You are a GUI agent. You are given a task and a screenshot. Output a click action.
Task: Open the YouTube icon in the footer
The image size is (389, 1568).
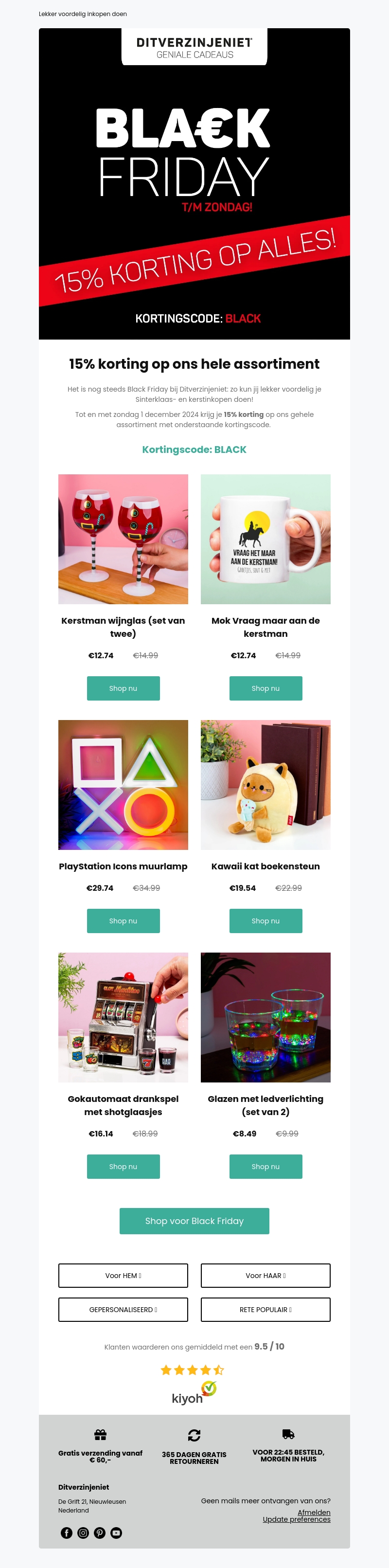pyautogui.click(x=116, y=1532)
